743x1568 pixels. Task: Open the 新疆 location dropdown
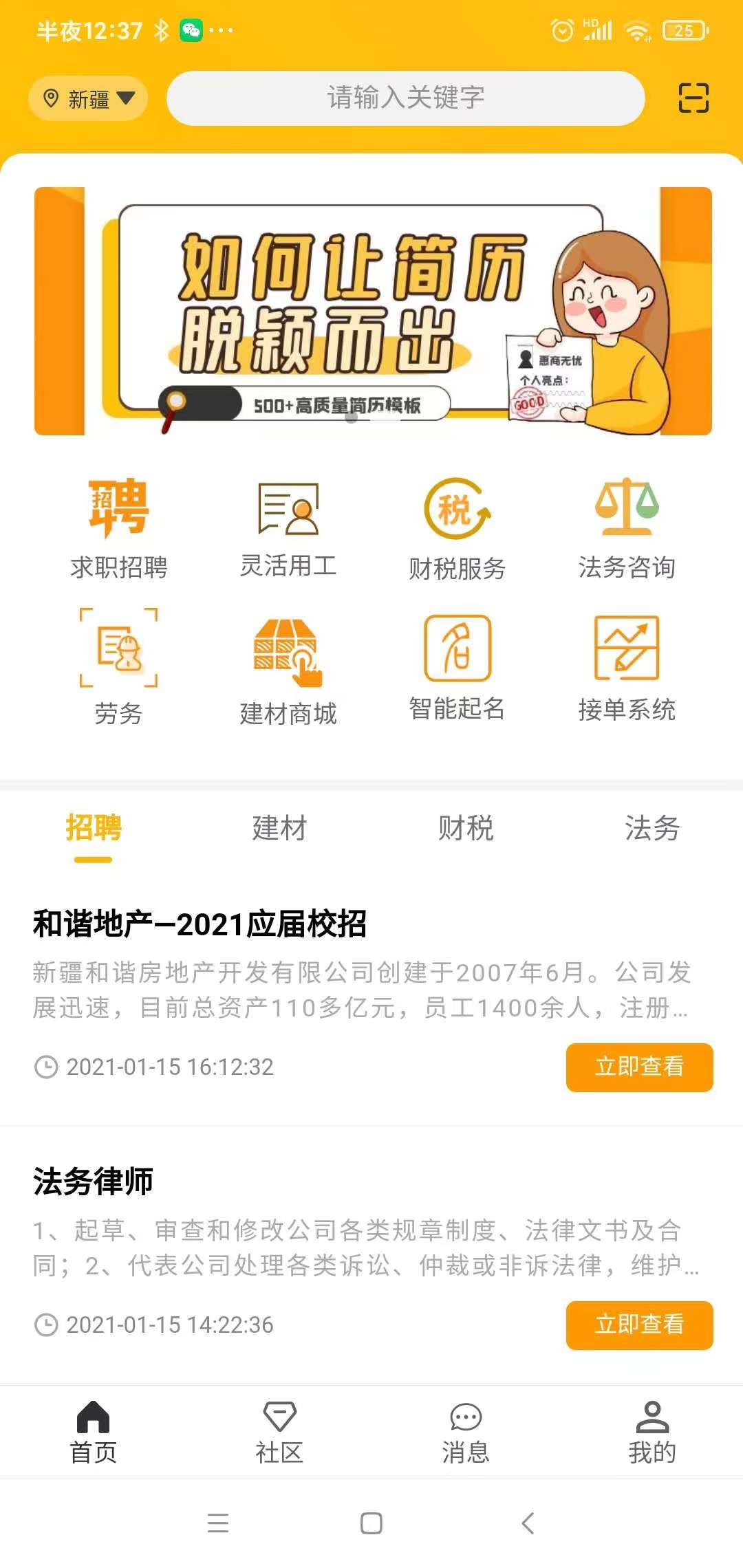click(x=88, y=99)
